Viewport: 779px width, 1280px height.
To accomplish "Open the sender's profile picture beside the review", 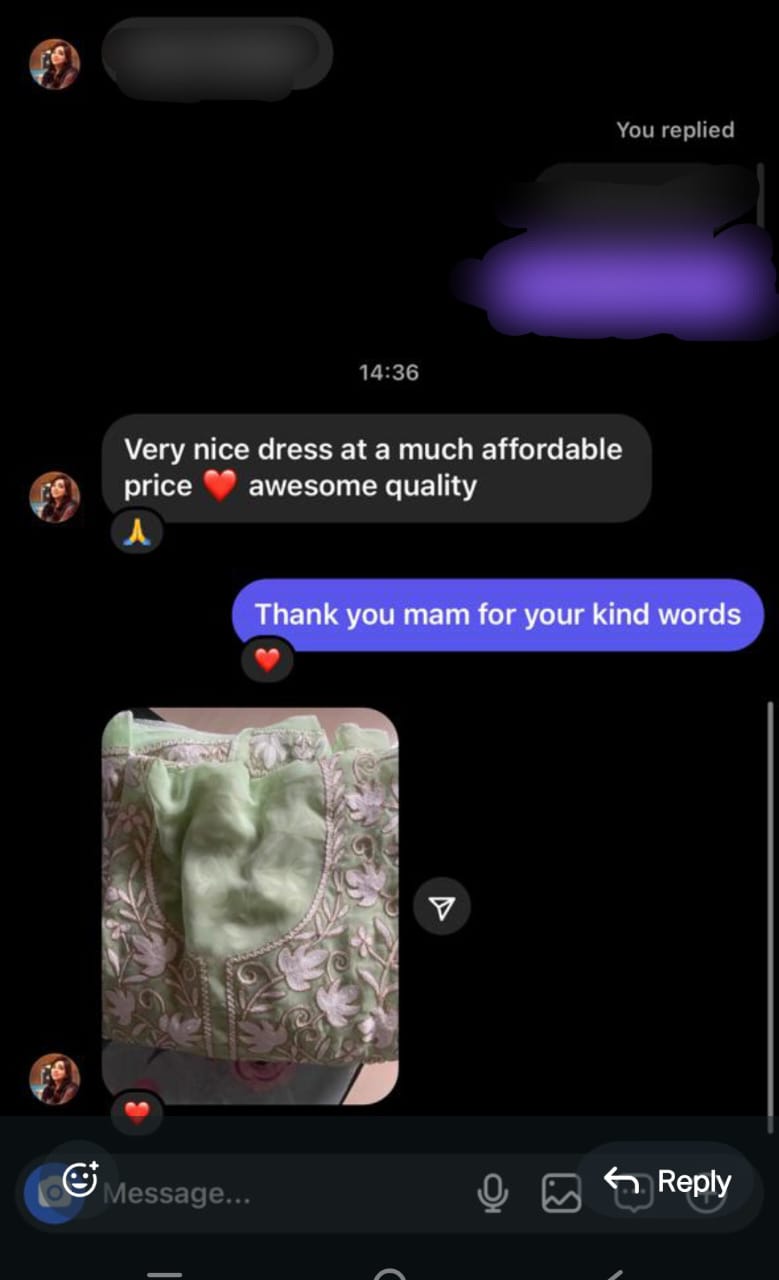I will [54, 497].
